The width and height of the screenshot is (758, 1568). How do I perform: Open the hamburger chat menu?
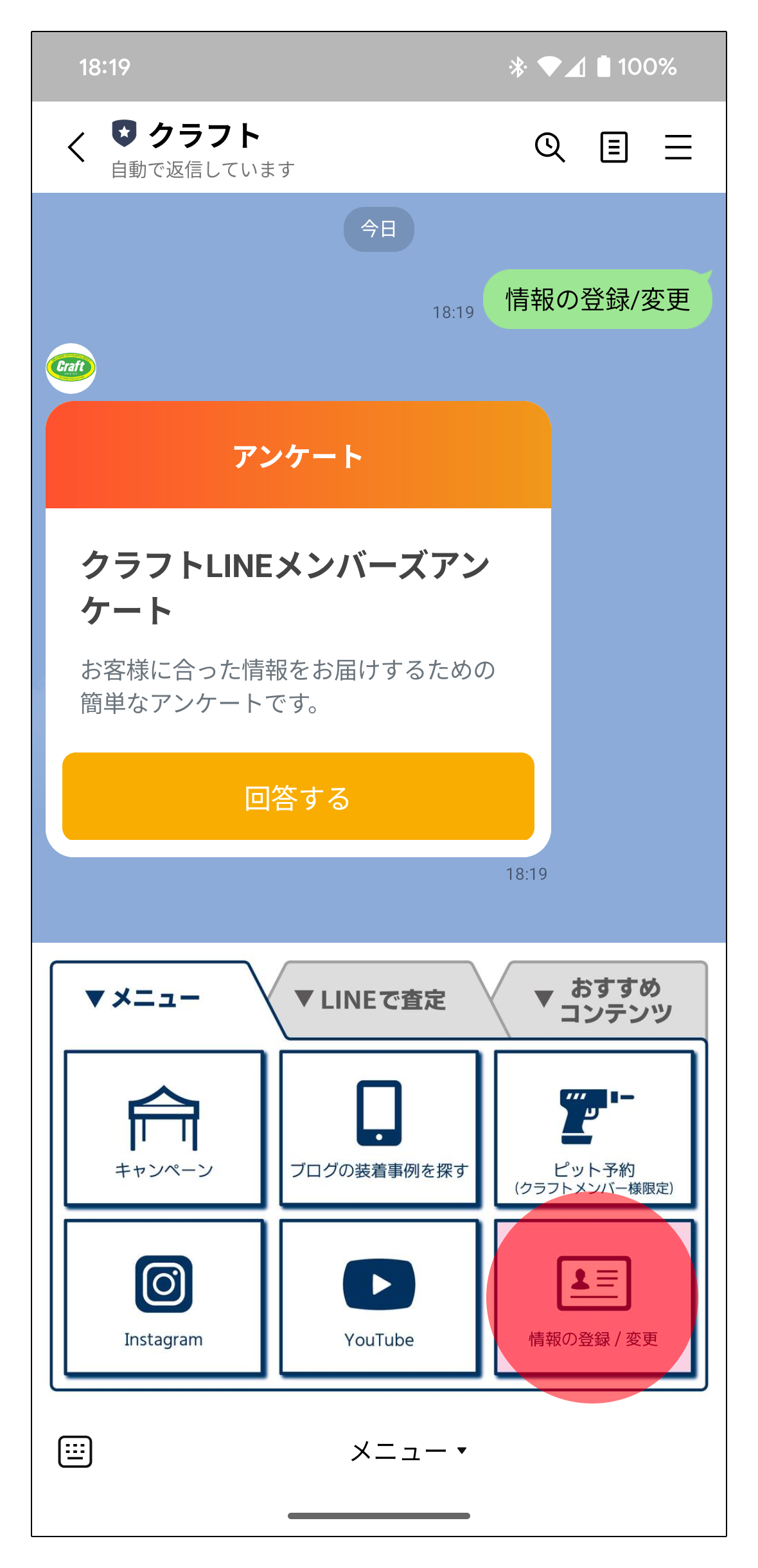(678, 147)
